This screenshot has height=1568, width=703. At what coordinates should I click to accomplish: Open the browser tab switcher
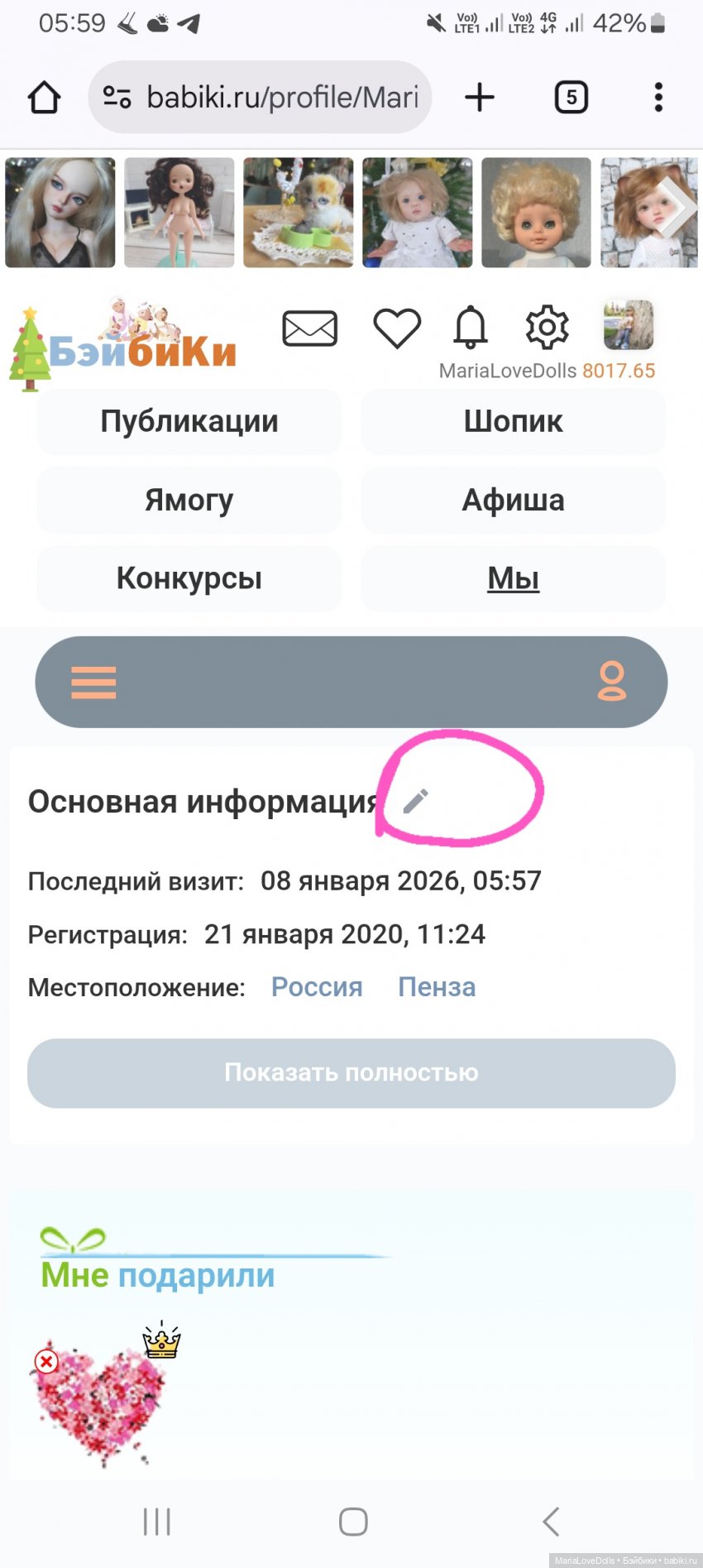click(x=571, y=98)
